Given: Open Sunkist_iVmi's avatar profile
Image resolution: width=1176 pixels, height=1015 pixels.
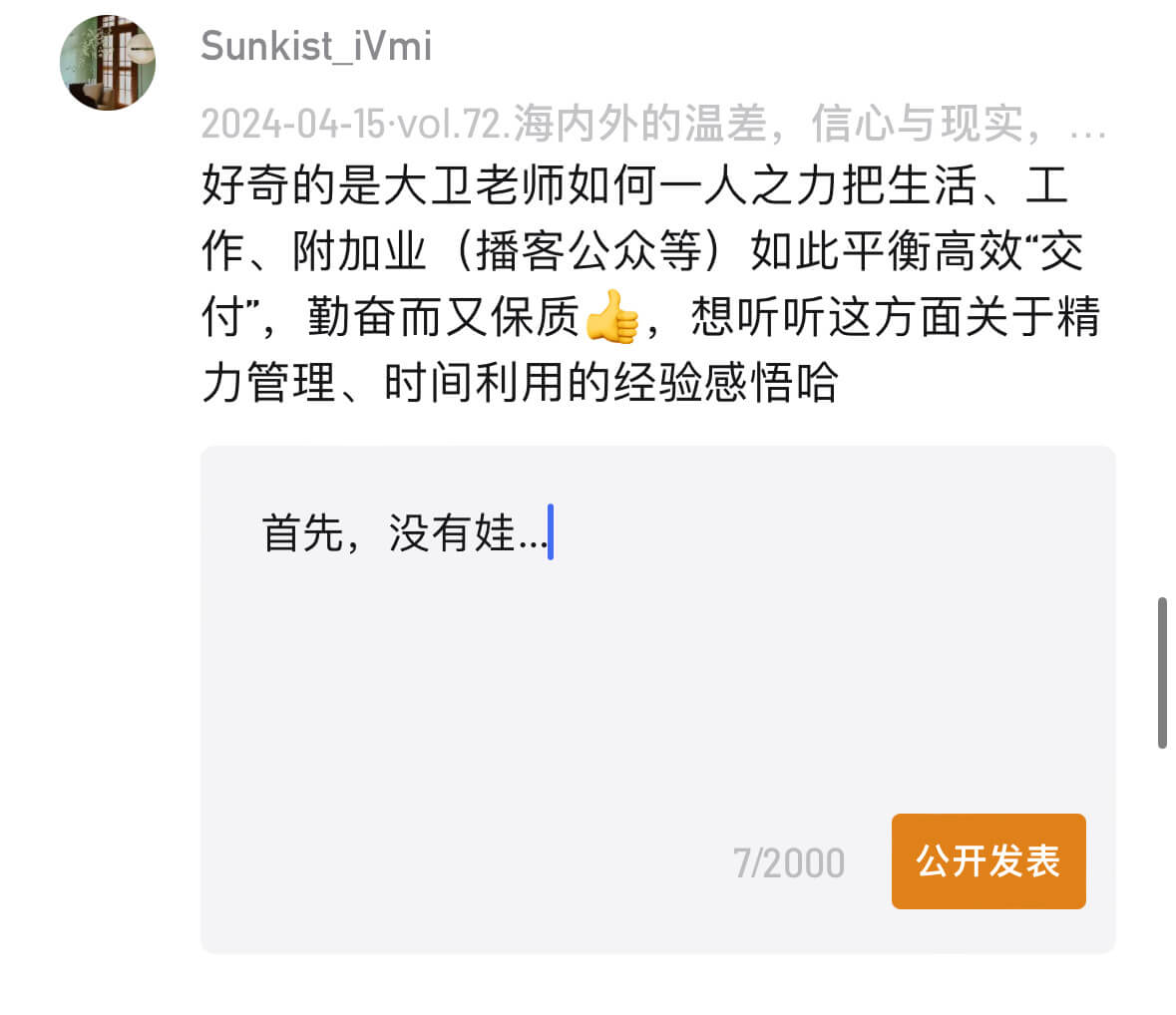Looking at the screenshot, I should [108, 63].
